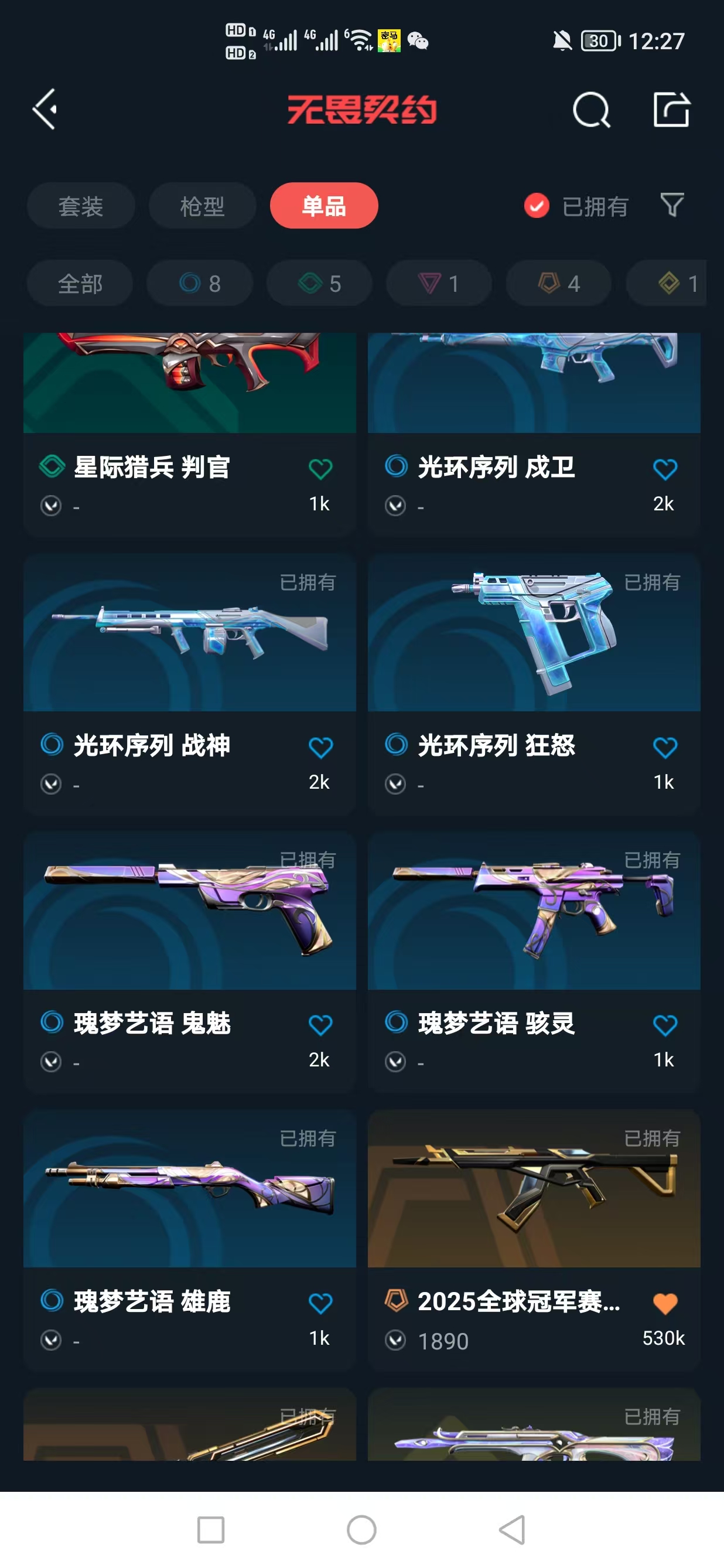This screenshot has width=724, height=1568.
Task: Open the funnel filter icon
Action: [672, 205]
